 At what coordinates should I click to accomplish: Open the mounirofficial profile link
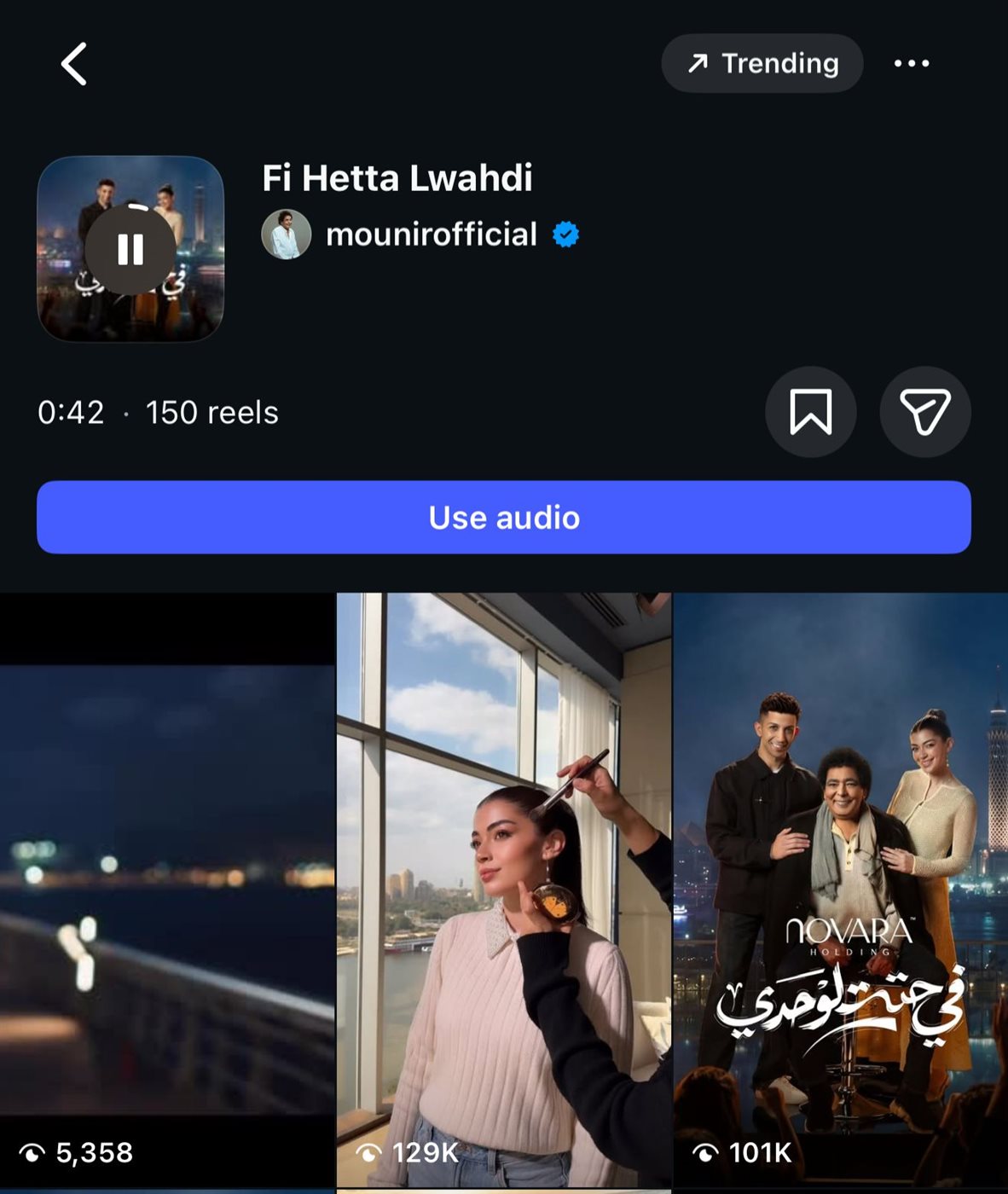pyautogui.click(x=433, y=234)
